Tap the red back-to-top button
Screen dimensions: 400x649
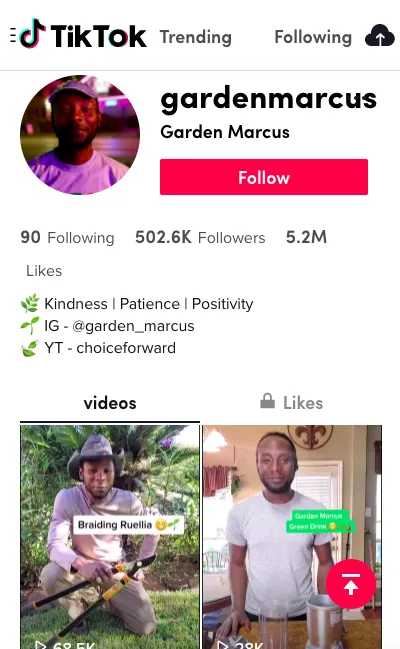pyautogui.click(x=351, y=584)
